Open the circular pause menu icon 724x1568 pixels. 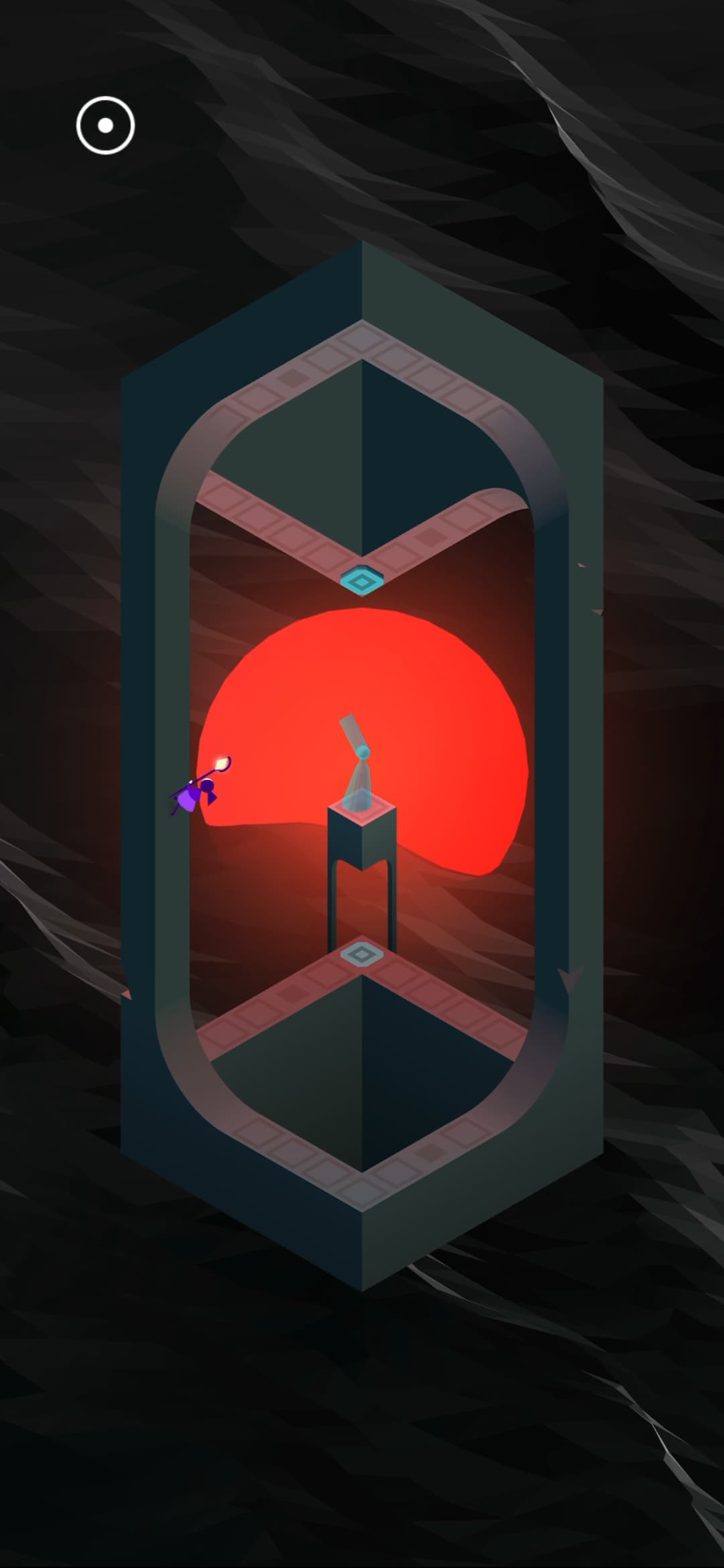105,125
